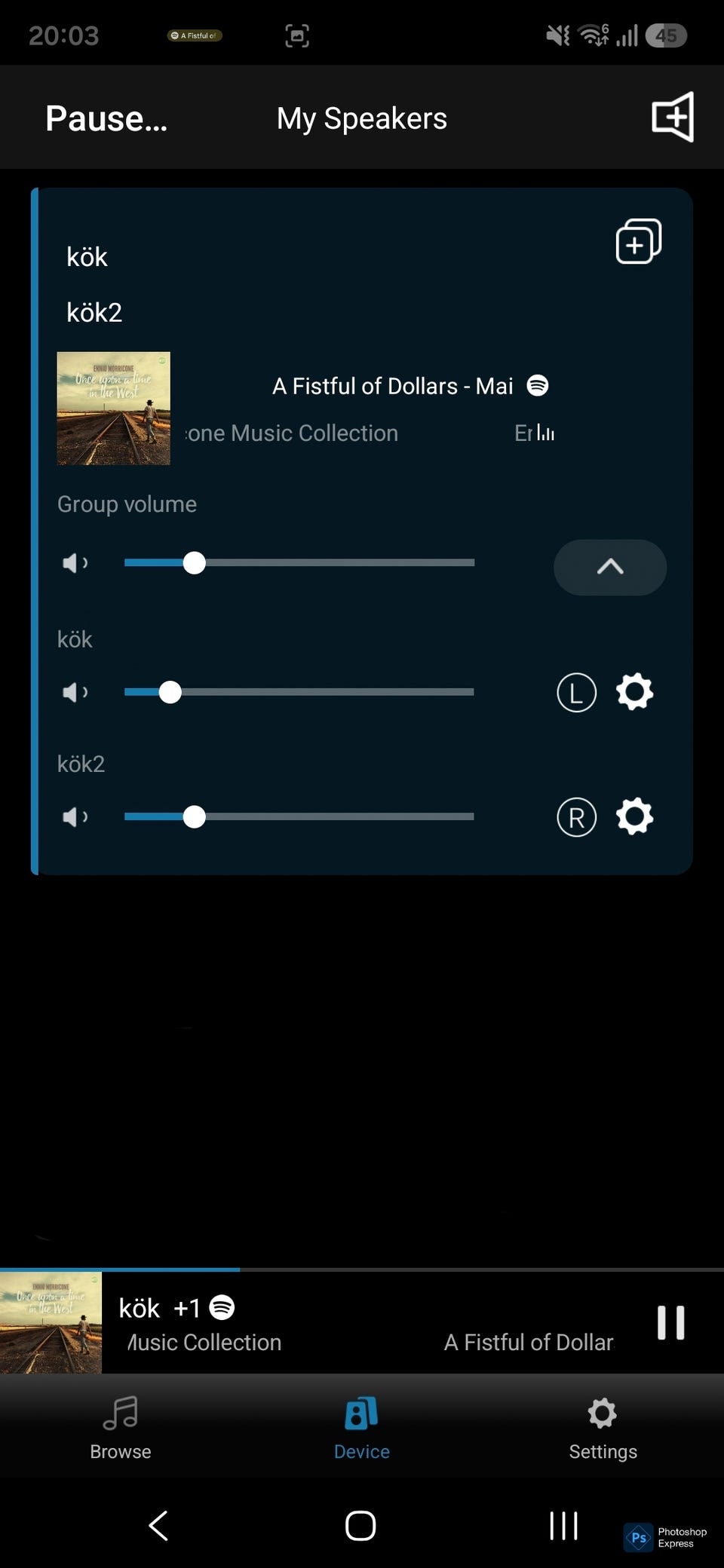This screenshot has height=1568, width=724.
Task: Open the mini player album thumbnail
Action: (x=51, y=1323)
